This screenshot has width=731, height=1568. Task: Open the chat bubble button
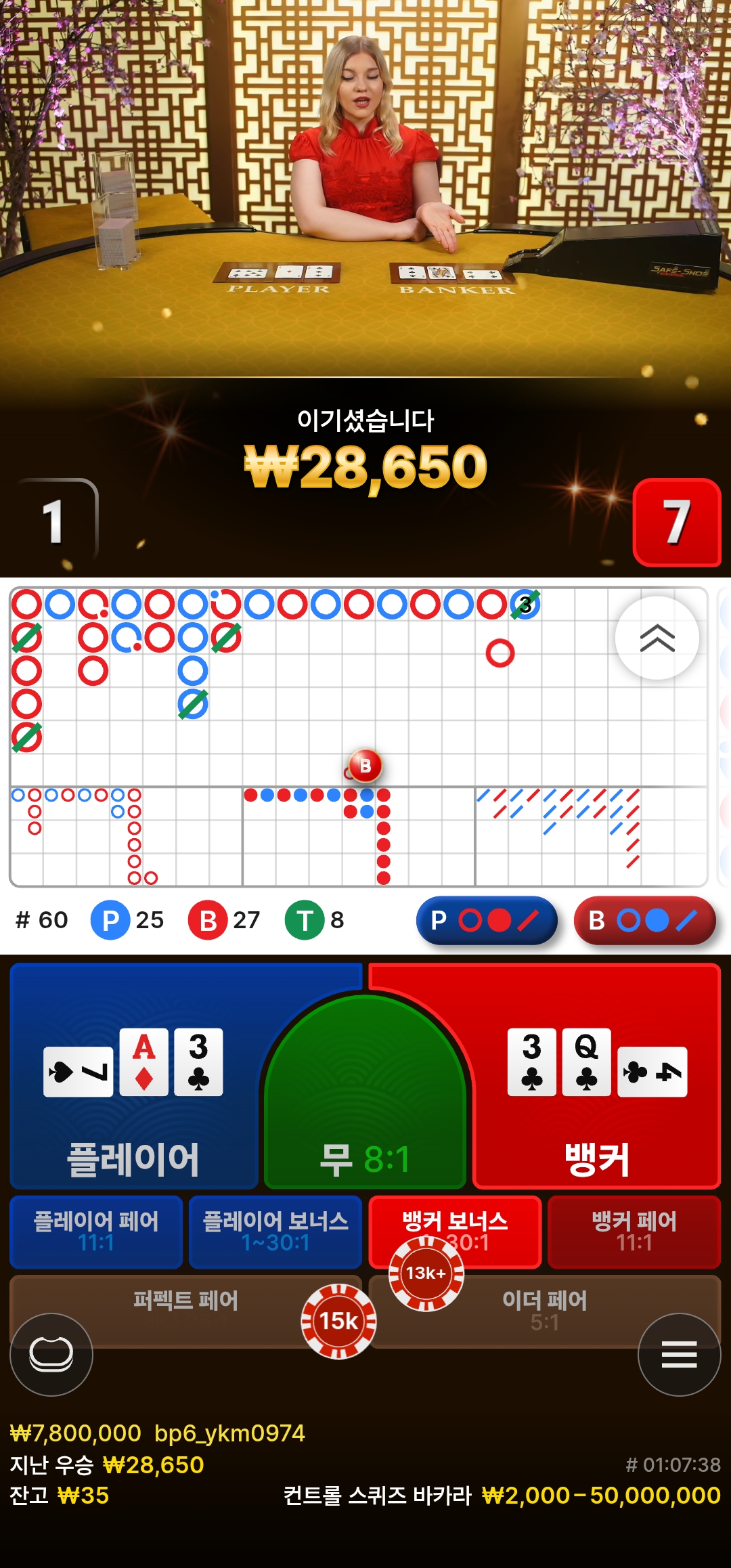pyautogui.click(x=51, y=1354)
